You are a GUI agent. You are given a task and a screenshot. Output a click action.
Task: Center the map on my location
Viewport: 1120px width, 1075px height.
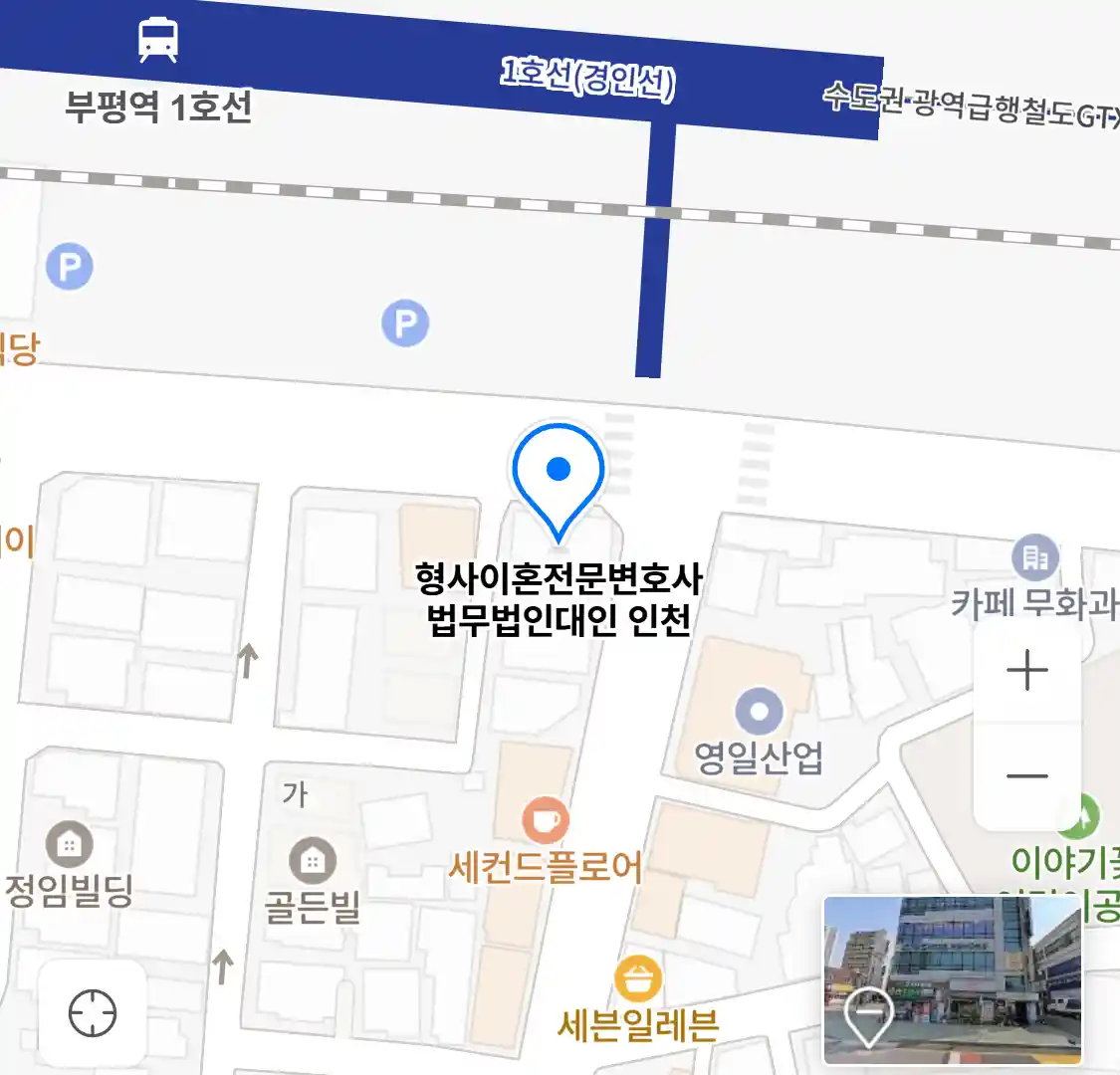93,1014
